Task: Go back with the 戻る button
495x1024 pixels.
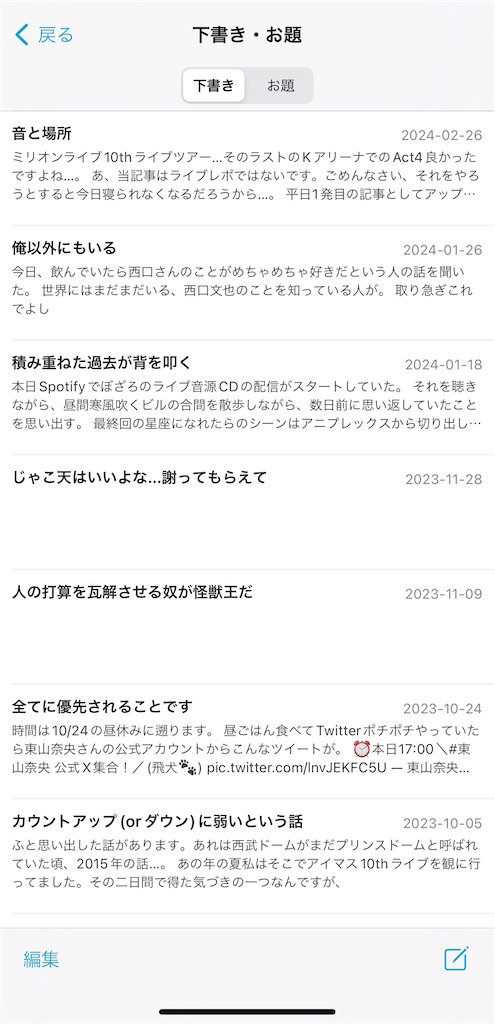Action: click(44, 35)
